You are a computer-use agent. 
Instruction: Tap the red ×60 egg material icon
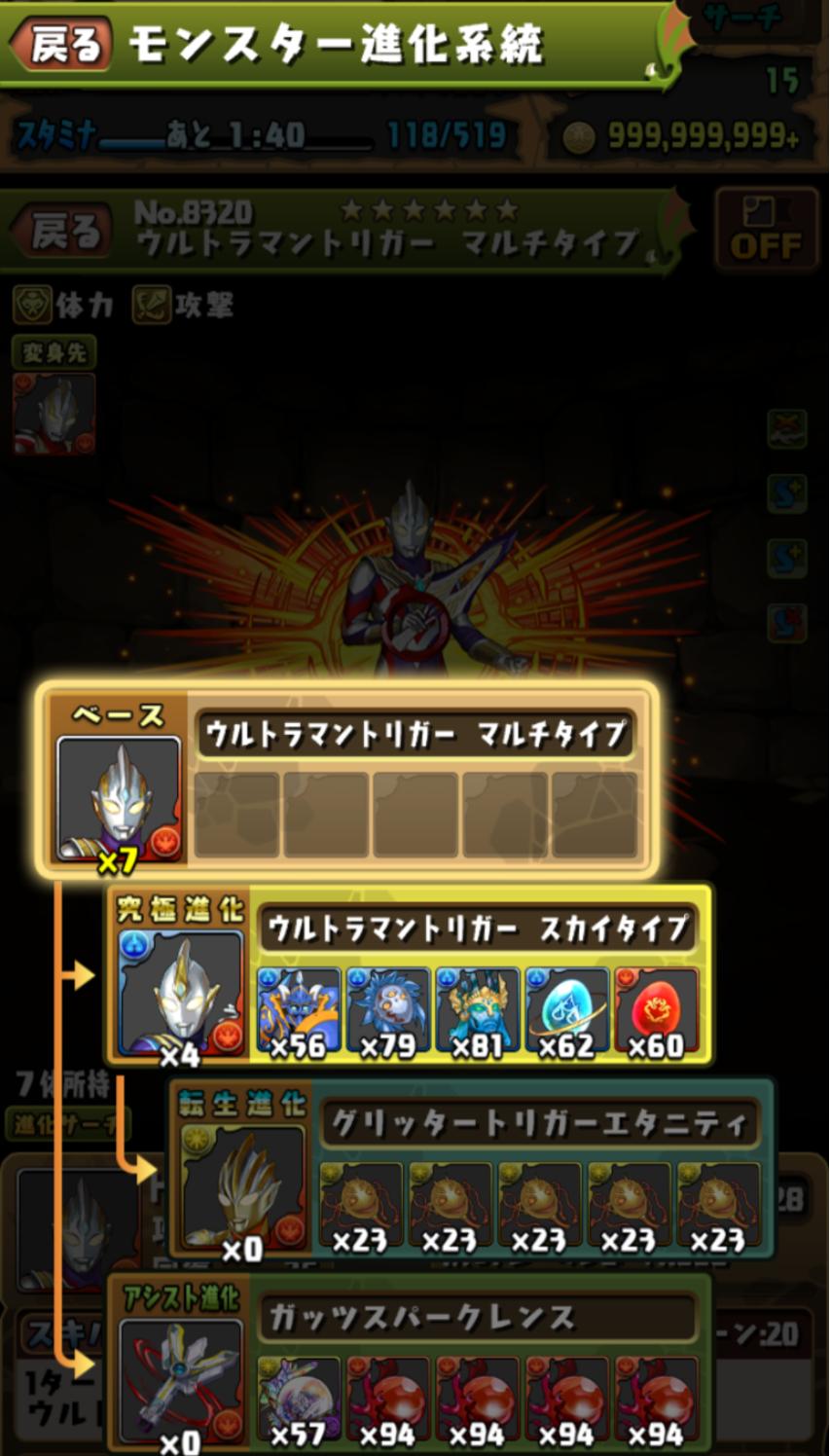click(656, 1012)
